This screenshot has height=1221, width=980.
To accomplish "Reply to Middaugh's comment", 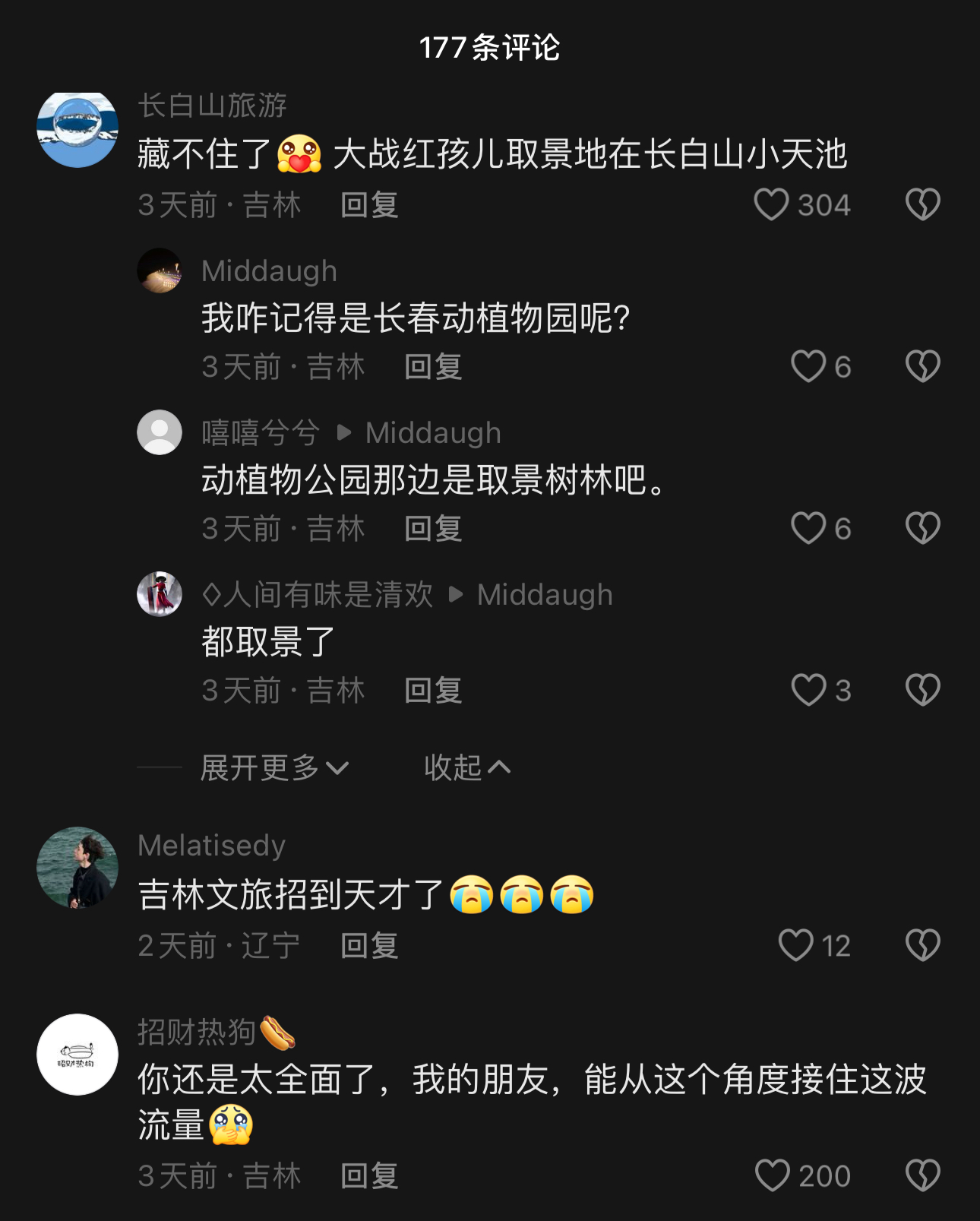I will click(433, 367).
